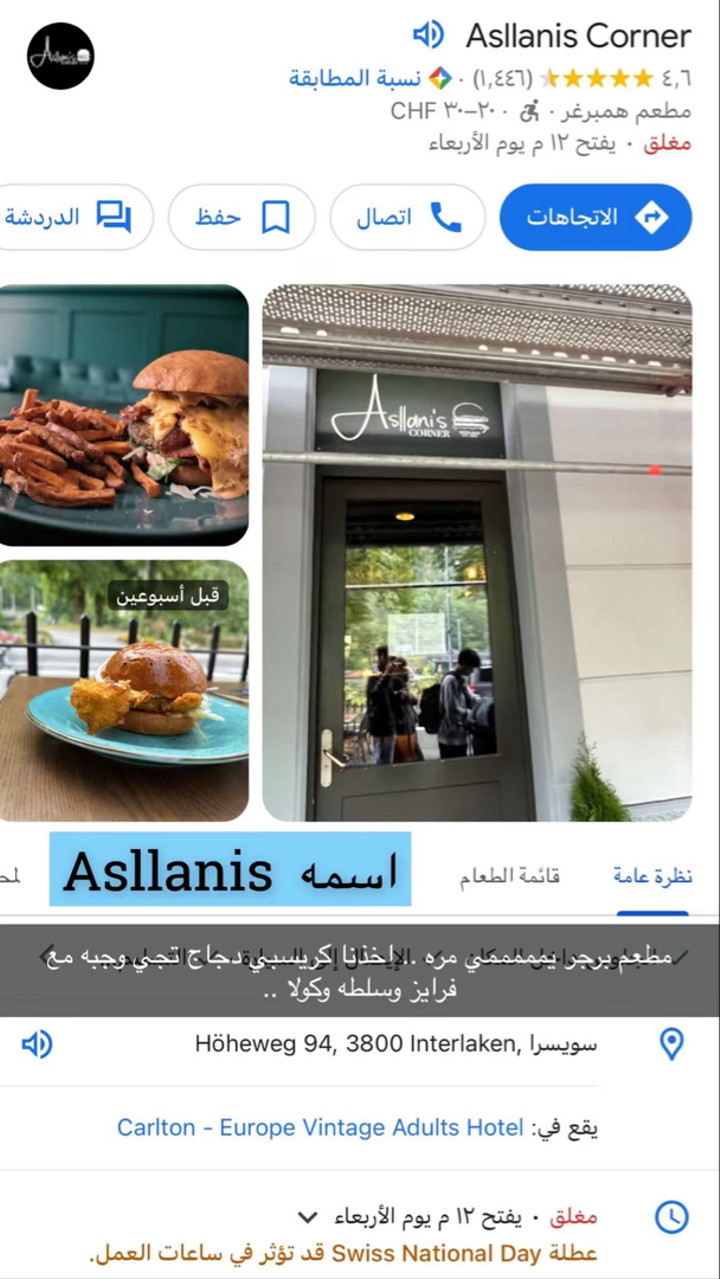The width and height of the screenshot is (720, 1279).
Task: Open the storefront entrance photo
Action: click(477, 552)
